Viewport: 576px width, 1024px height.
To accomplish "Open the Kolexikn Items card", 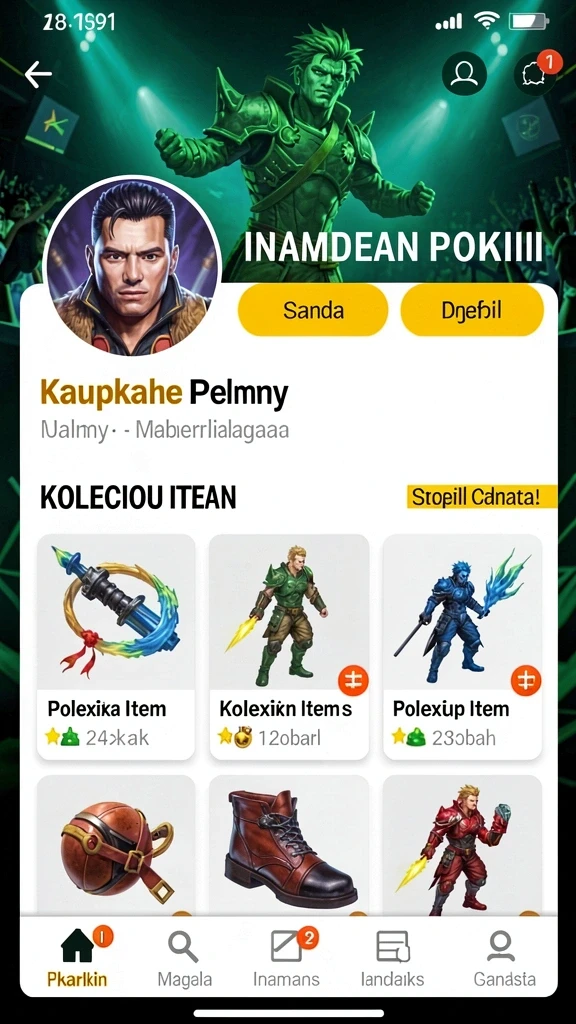I will (289, 647).
